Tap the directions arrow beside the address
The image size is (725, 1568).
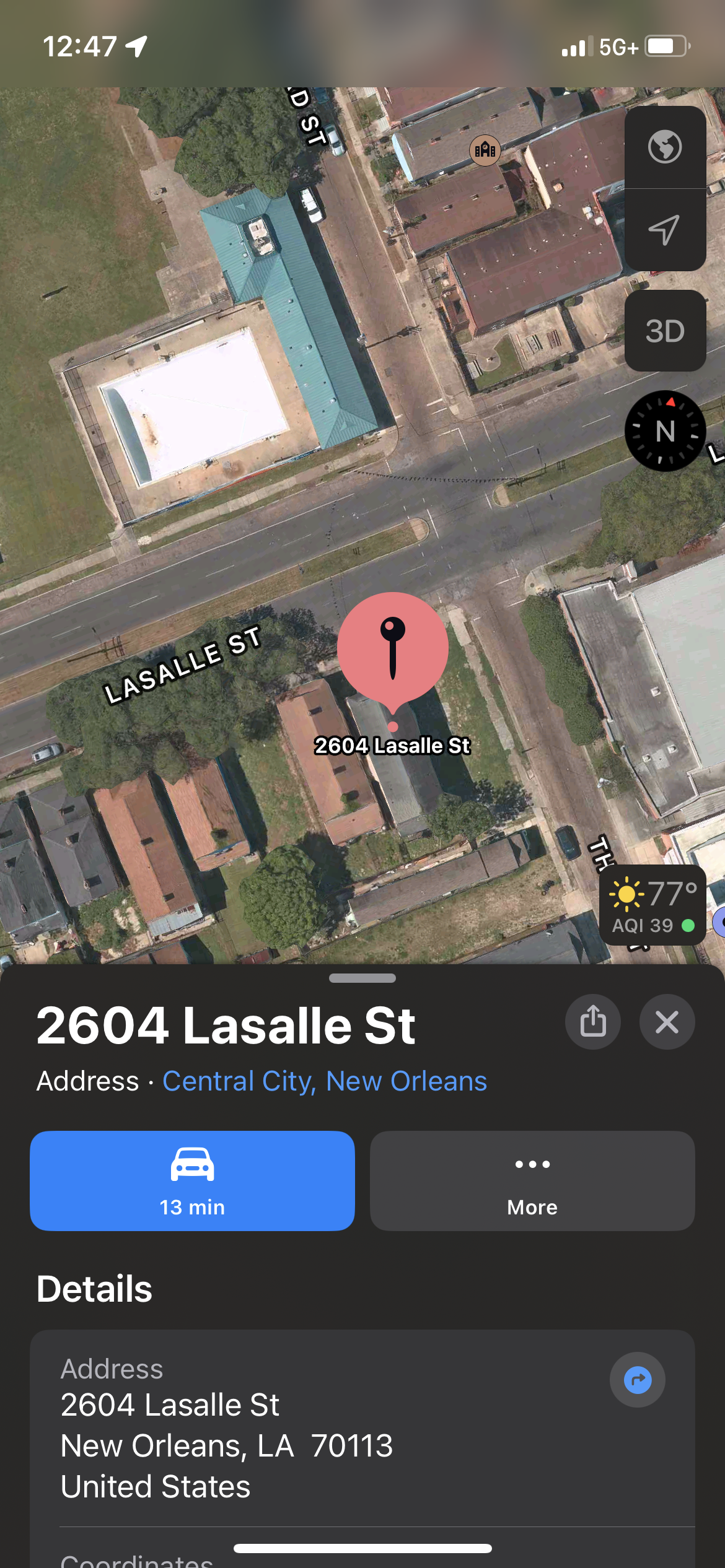[x=637, y=1380]
